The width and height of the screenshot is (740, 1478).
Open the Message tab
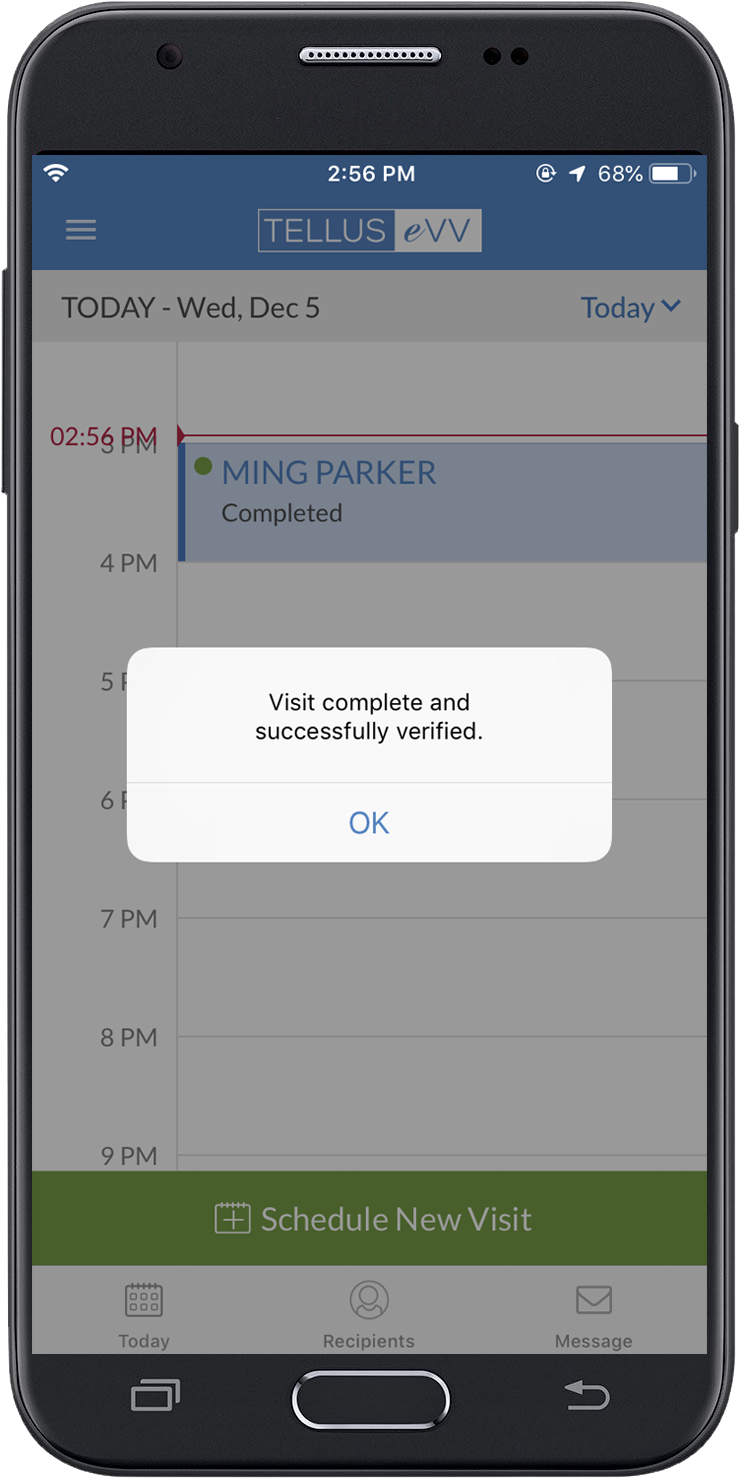pyautogui.click(x=593, y=1314)
